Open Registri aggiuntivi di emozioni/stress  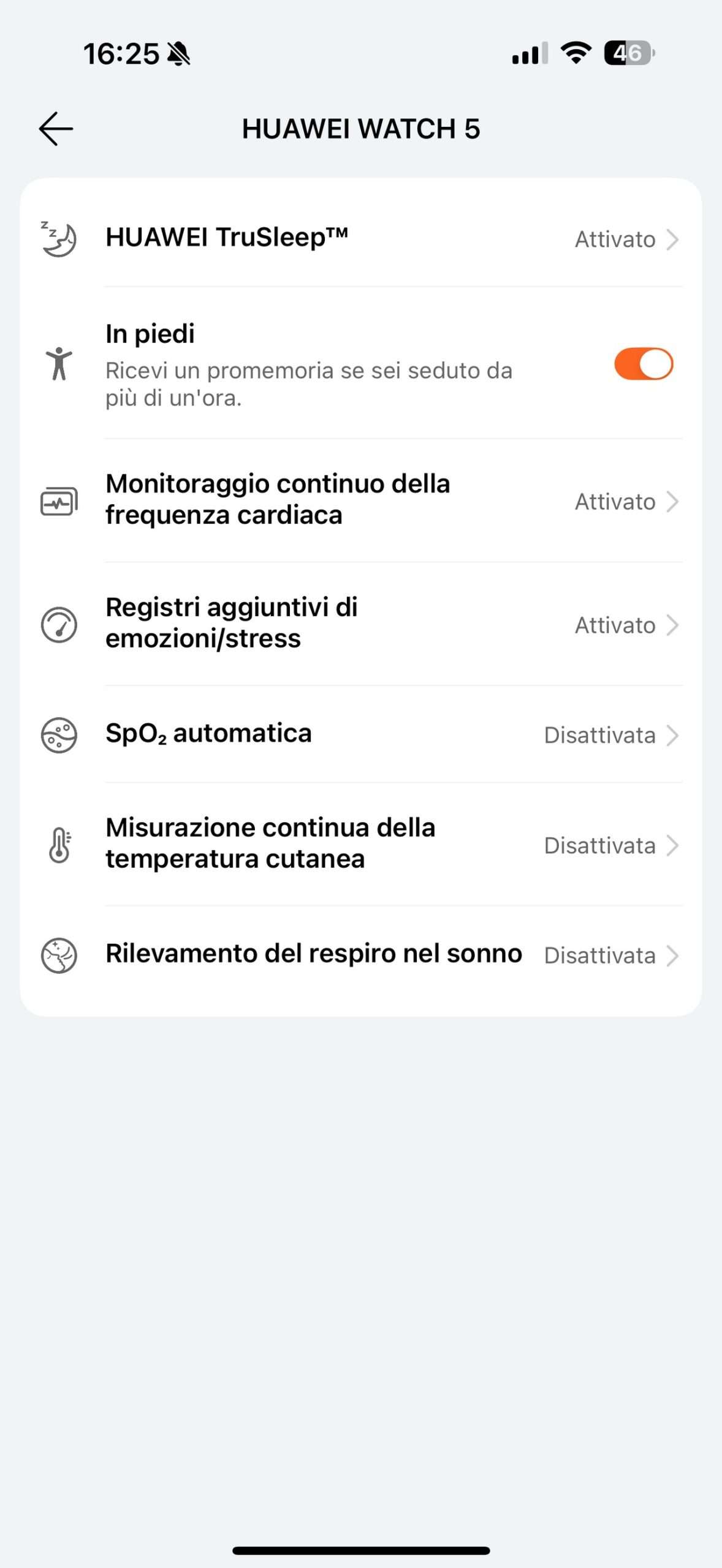coord(360,624)
